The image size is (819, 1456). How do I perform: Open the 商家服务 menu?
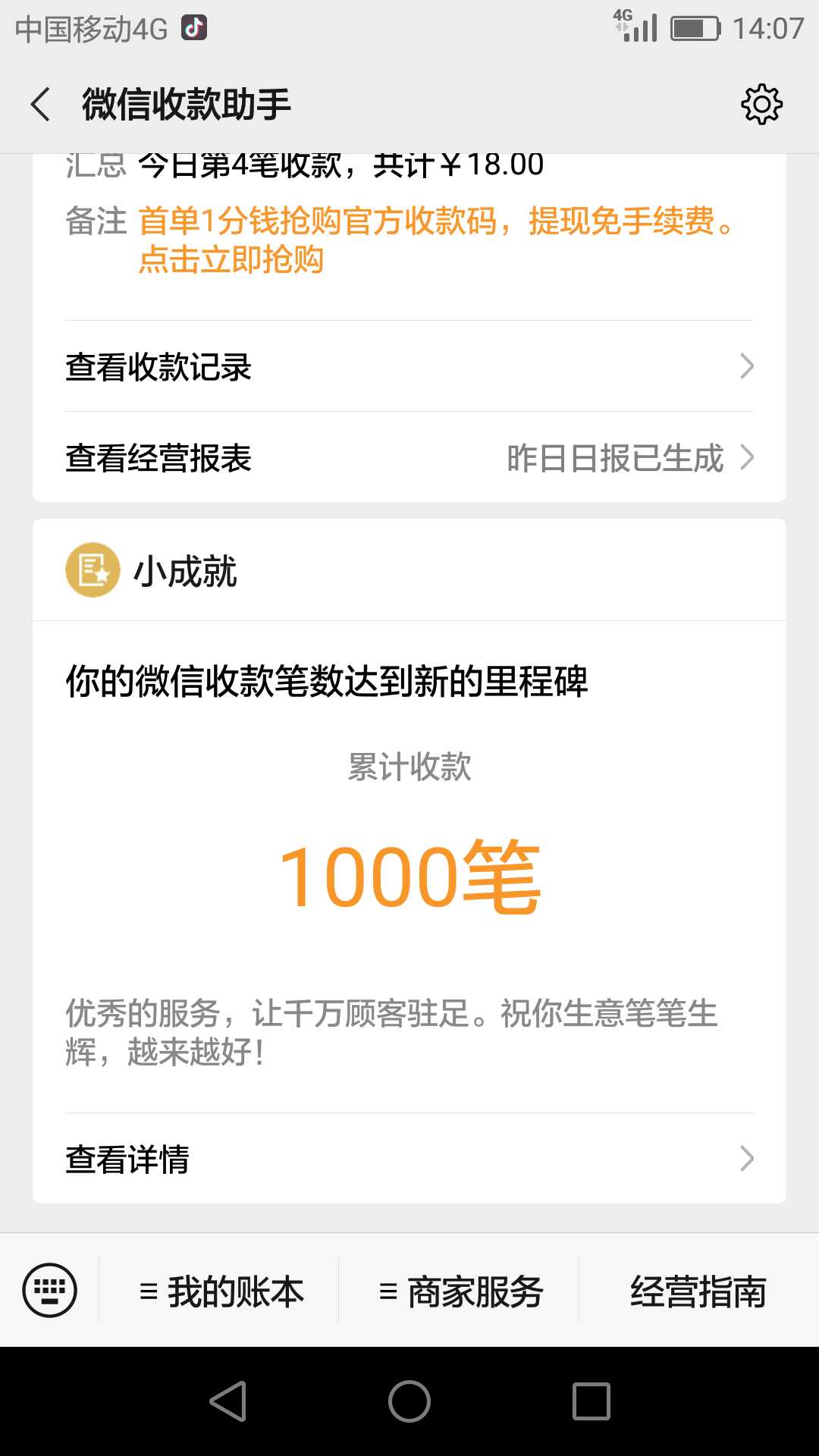460,1291
